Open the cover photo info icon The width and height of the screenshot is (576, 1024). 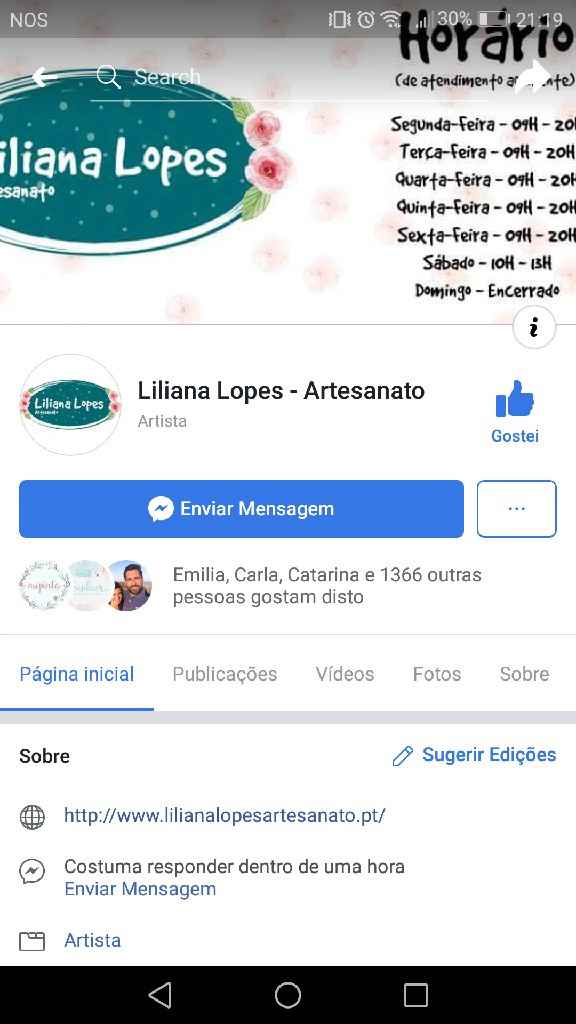coord(534,327)
